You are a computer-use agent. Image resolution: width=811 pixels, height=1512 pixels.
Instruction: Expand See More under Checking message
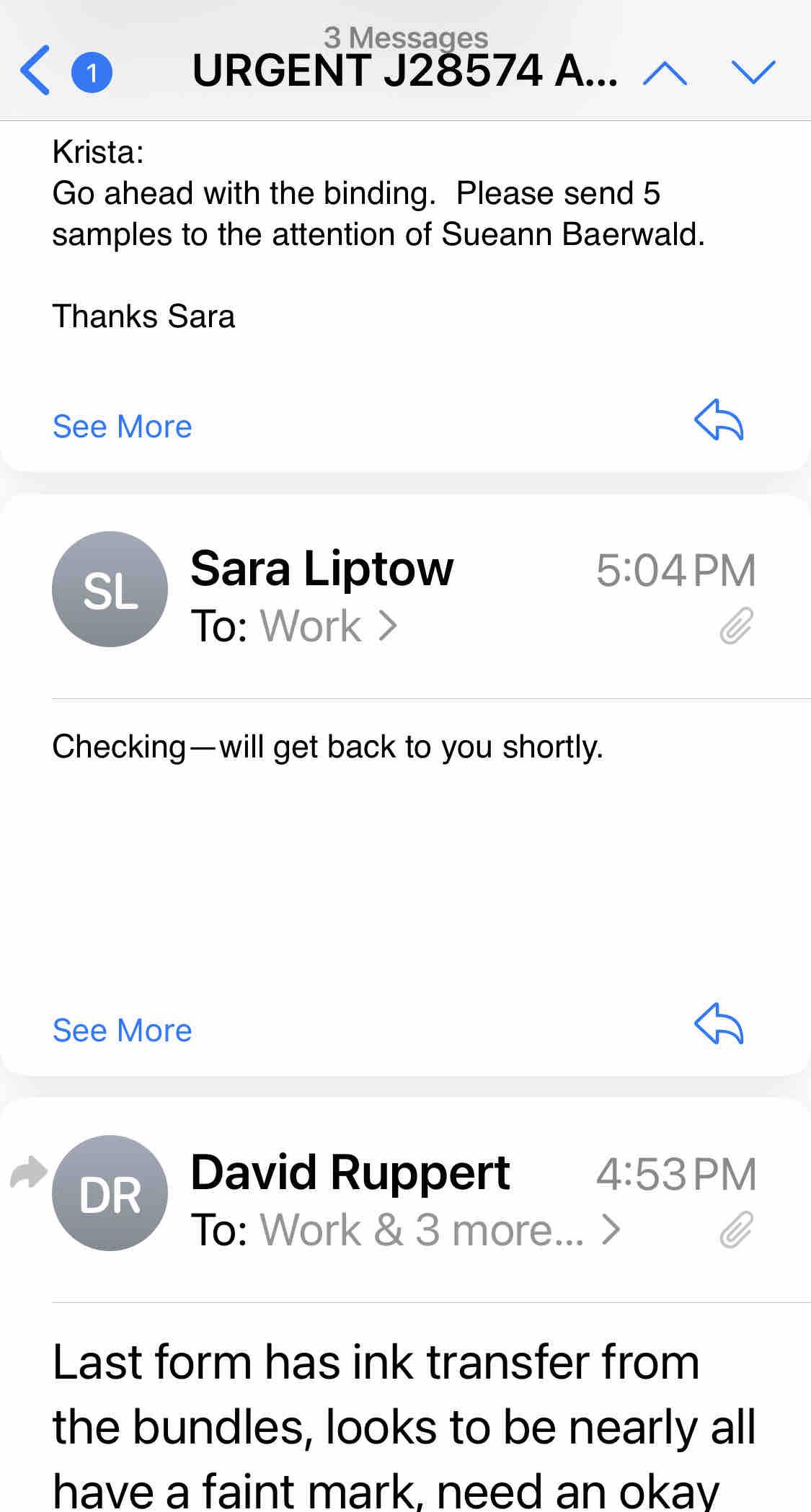click(x=122, y=1031)
